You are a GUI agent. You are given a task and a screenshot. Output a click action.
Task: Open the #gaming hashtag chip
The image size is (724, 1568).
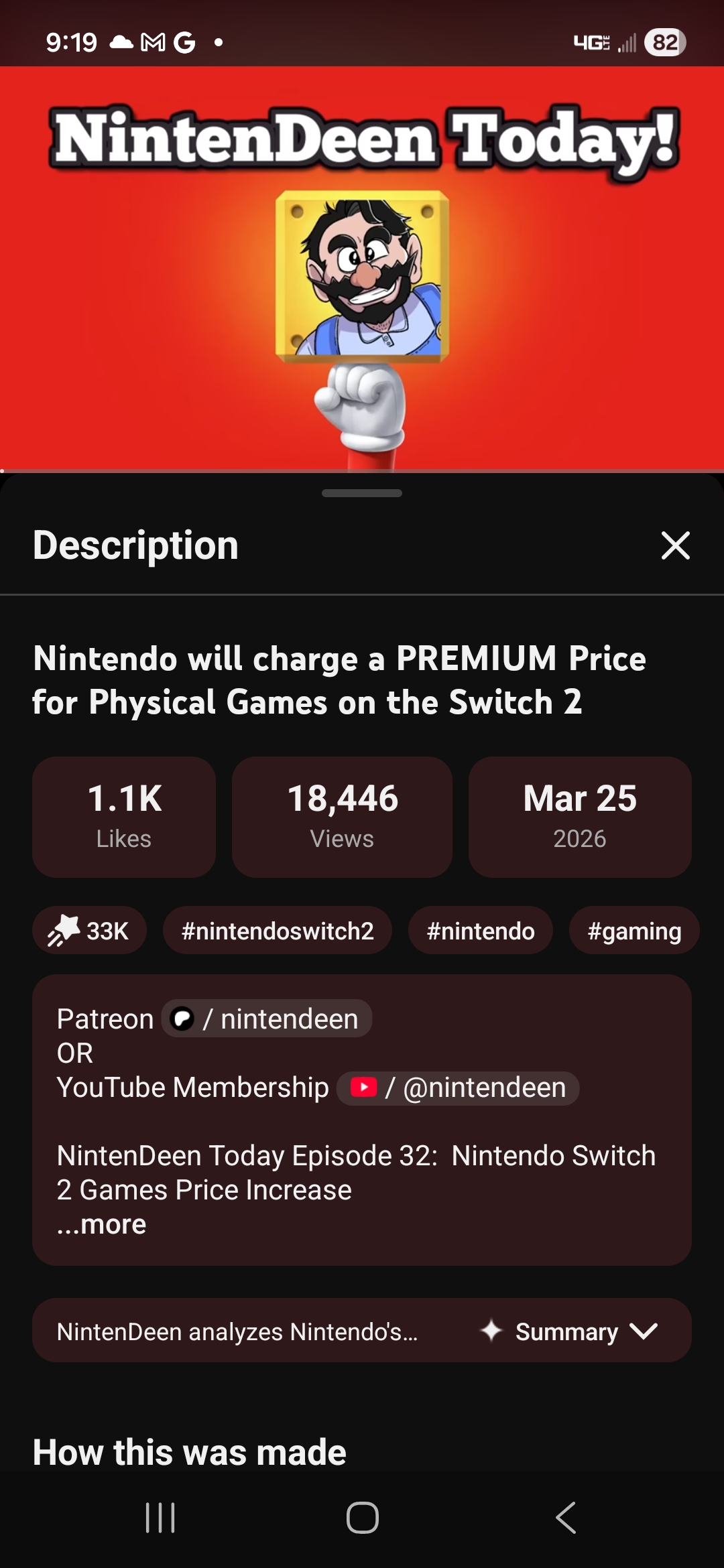coord(633,931)
